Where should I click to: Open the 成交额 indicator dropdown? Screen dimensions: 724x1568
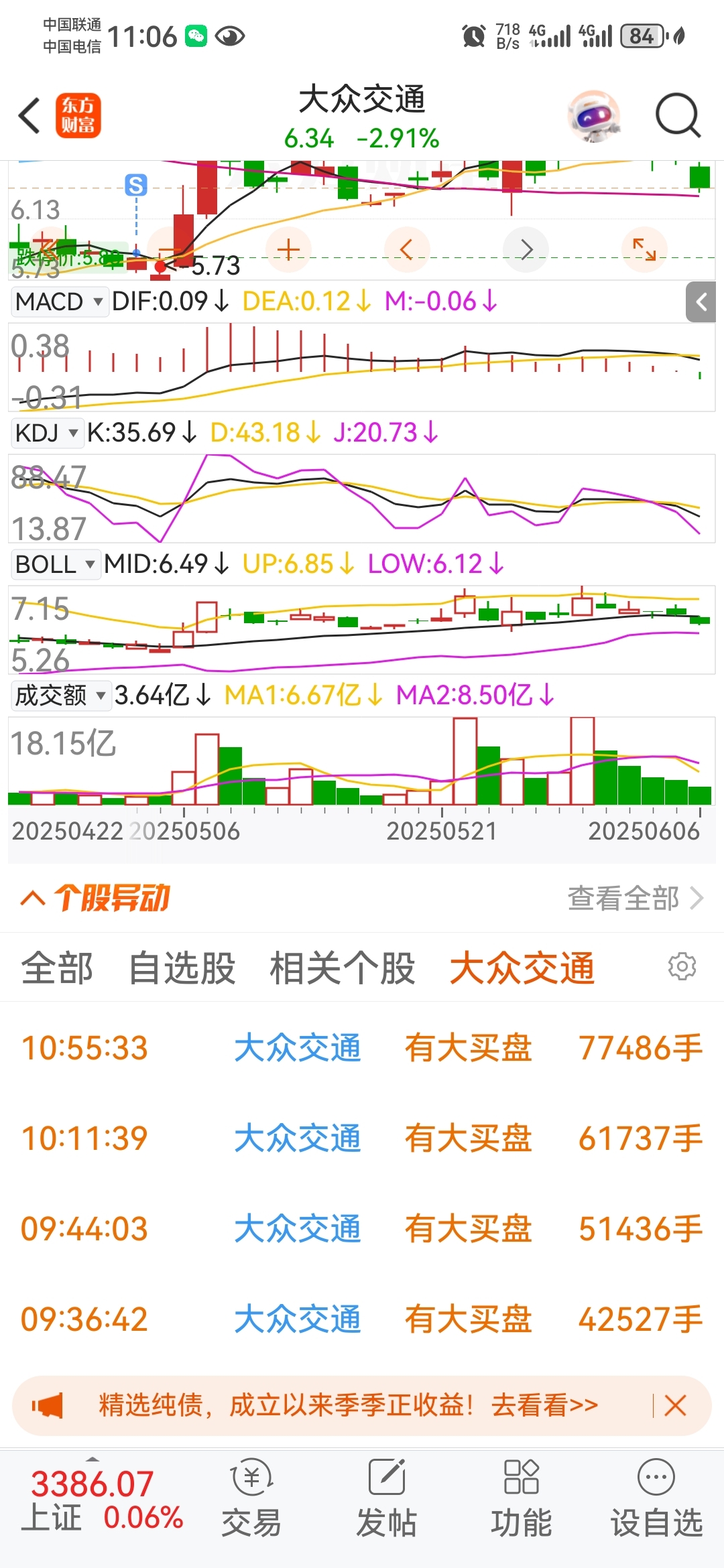(60, 696)
